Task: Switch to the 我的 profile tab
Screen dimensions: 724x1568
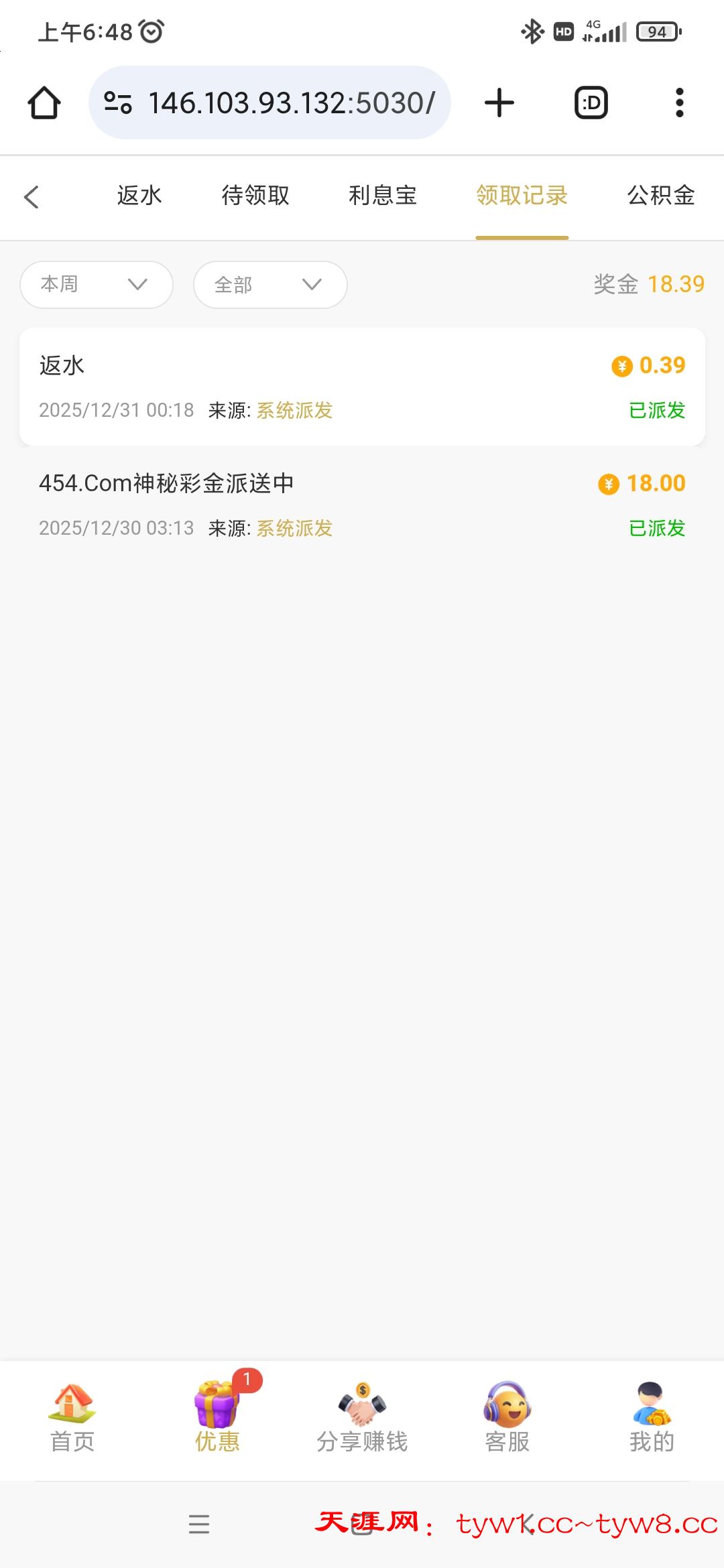Action: click(x=652, y=1417)
